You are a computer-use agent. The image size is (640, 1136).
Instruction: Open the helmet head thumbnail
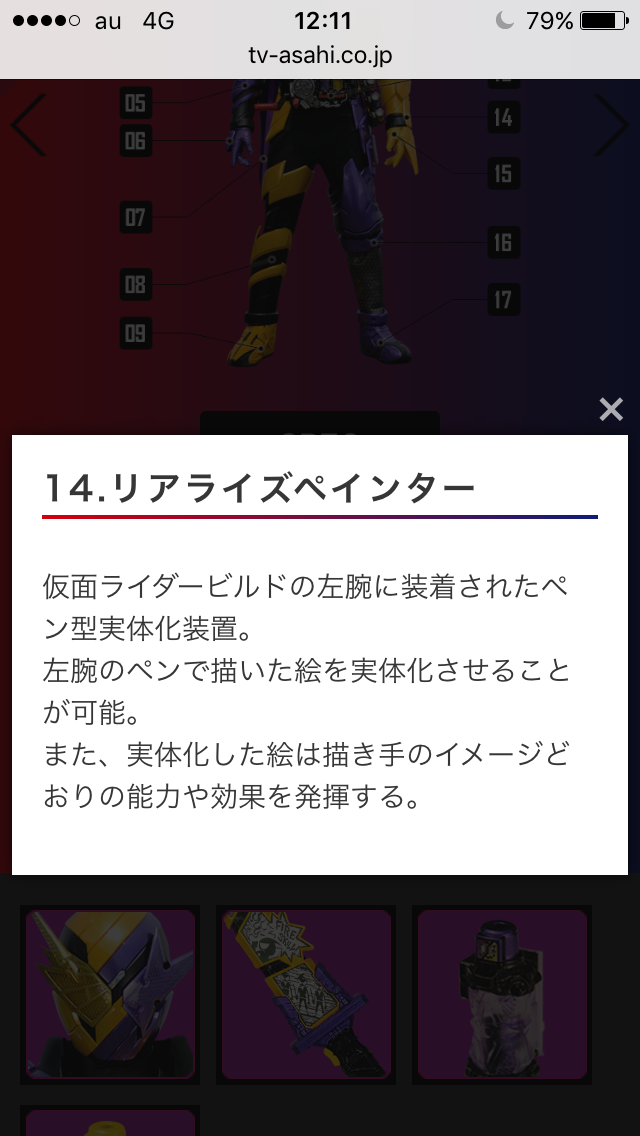point(110,995)
